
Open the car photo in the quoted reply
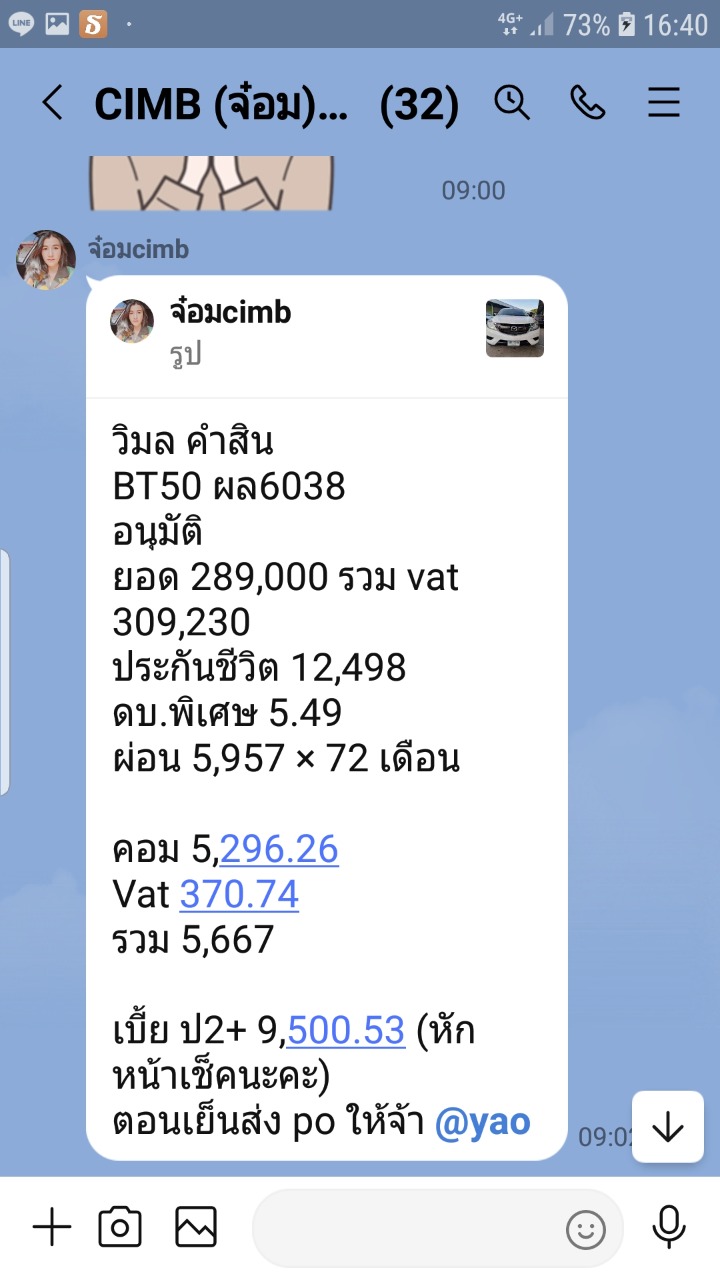tap(515, 328)
